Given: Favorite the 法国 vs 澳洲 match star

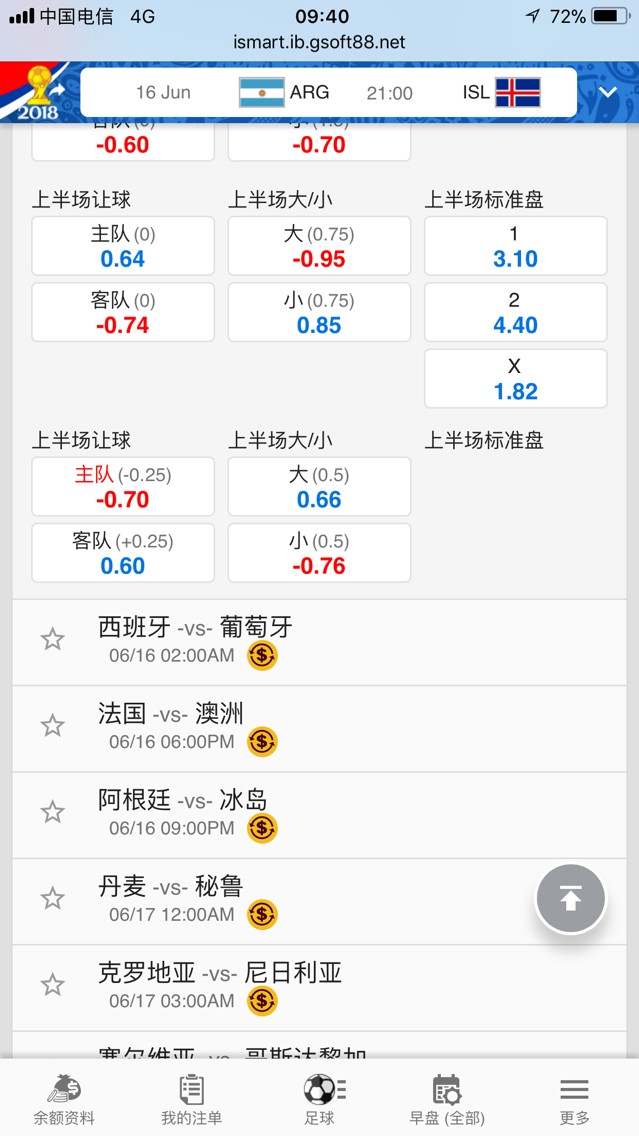Looking at the screenshot, I should tap(52, 726).
